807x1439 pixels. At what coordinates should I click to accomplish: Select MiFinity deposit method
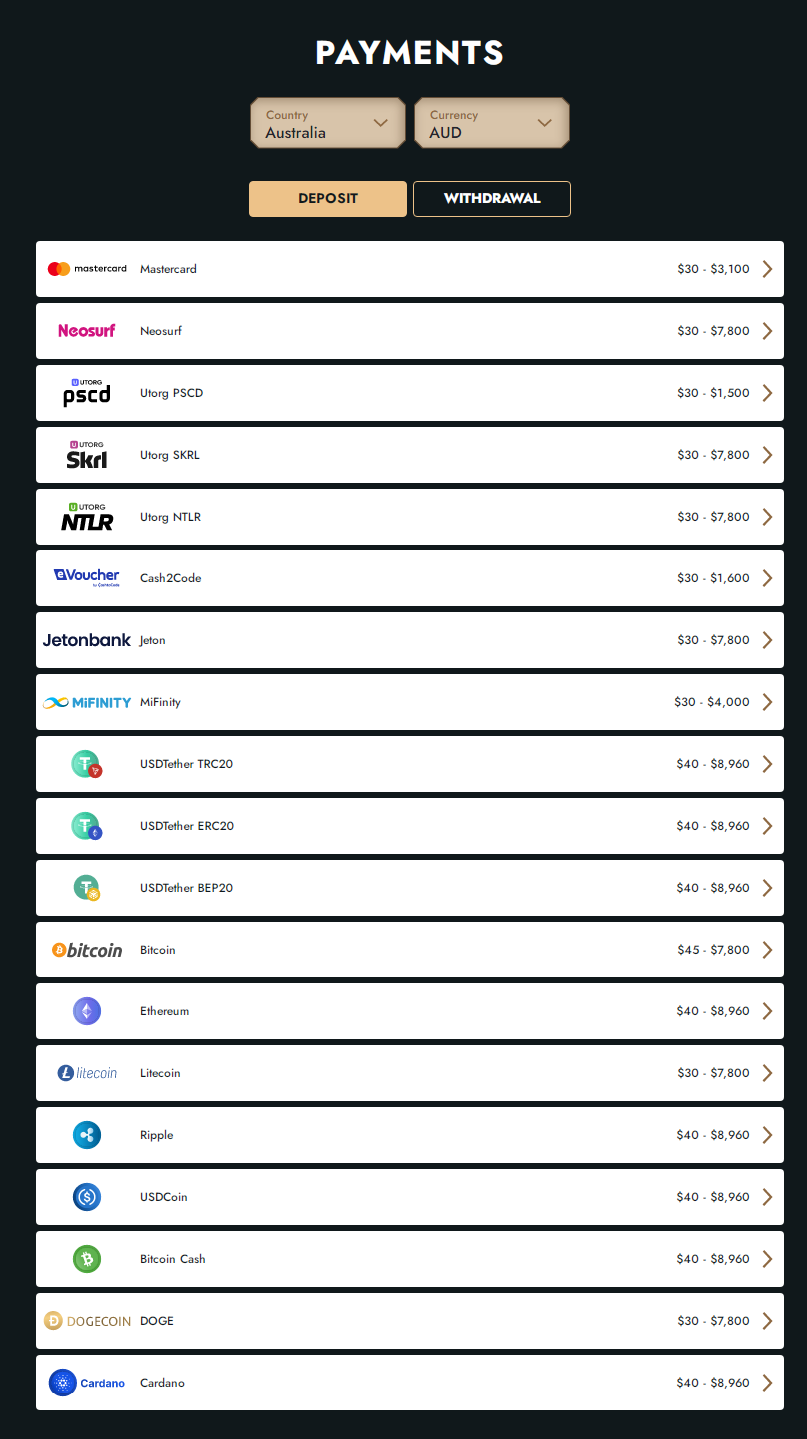coord(410,702)
